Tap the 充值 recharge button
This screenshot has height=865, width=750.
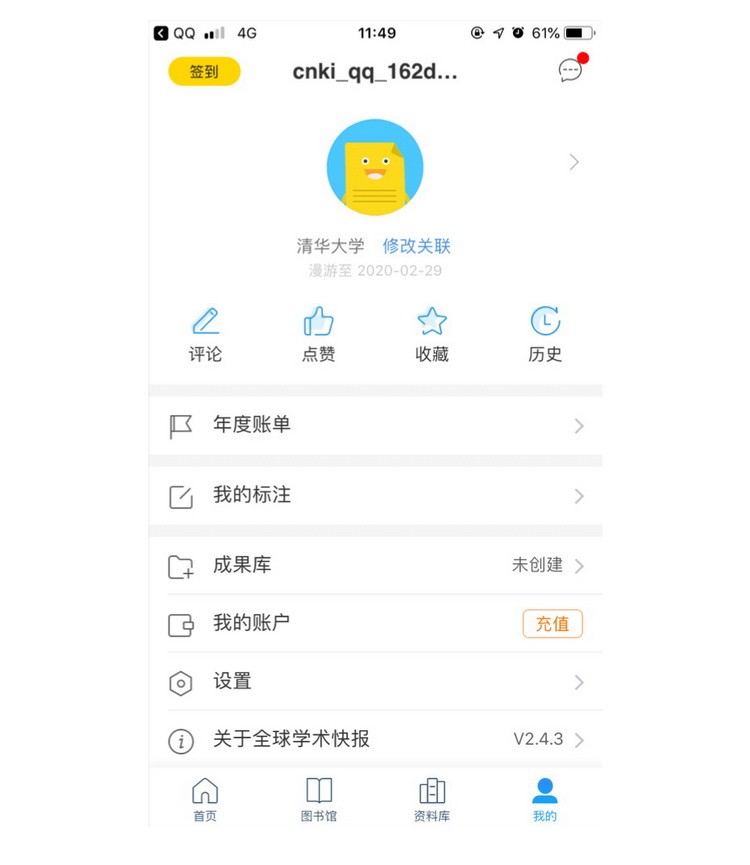(552, 624)
